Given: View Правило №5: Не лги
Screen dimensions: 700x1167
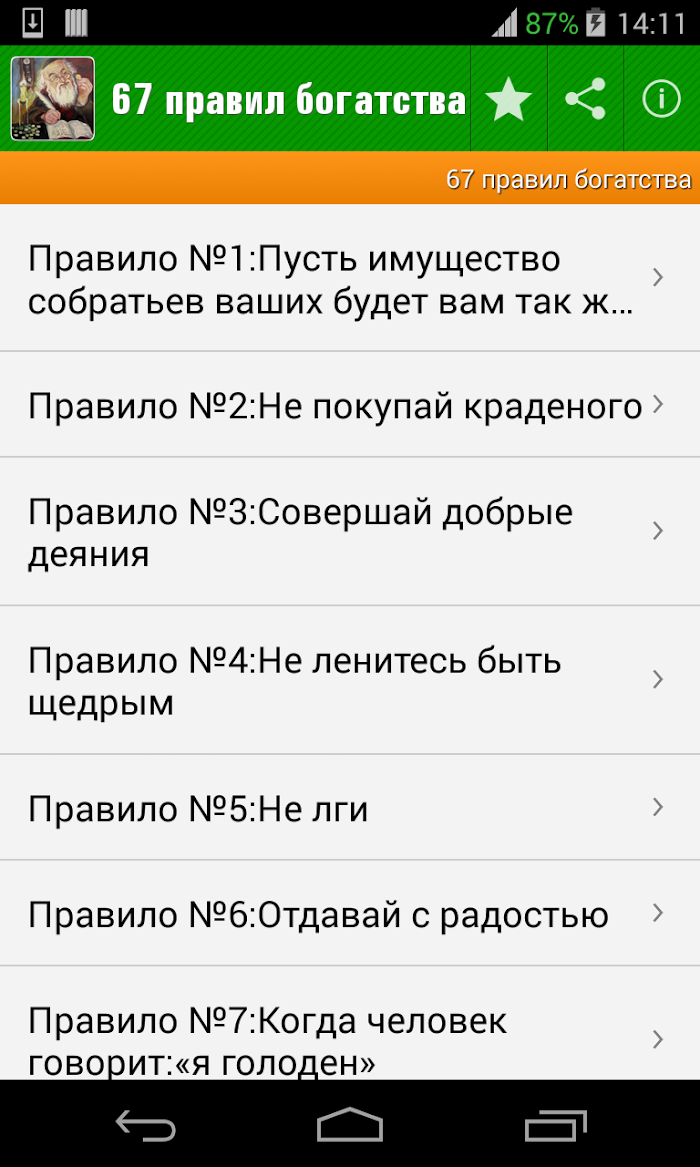Looking at the screenshot, I should click(350, 808).
